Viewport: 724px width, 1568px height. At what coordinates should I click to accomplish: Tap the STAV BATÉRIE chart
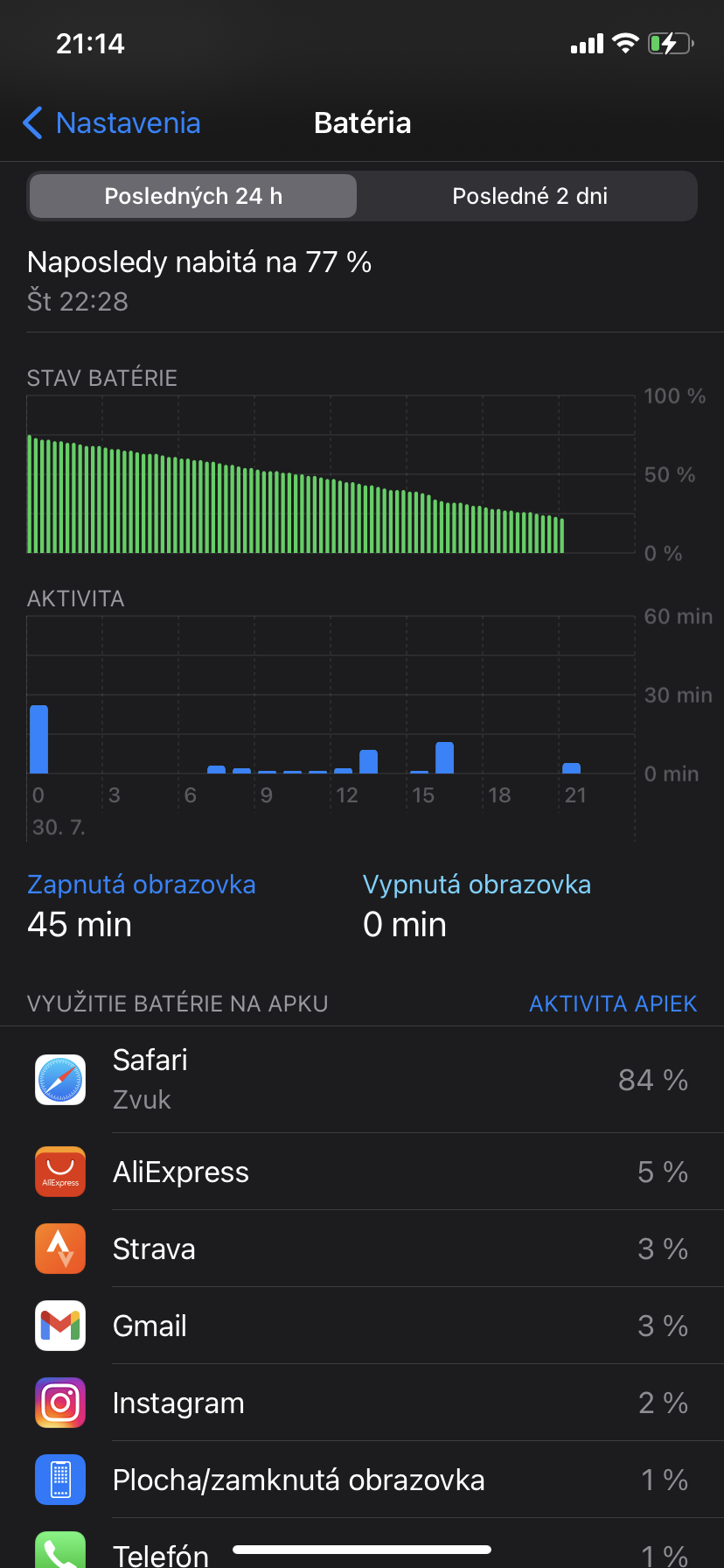(x=331, y=474)
